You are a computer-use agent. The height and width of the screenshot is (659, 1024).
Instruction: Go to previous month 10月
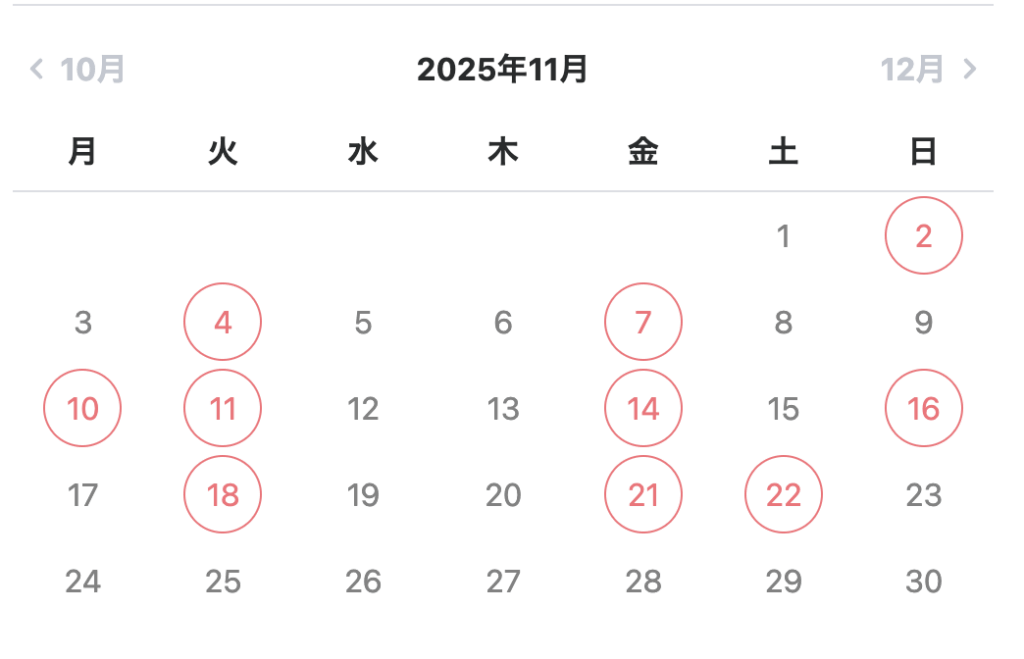pyautogui.click(x=78, y=70)
